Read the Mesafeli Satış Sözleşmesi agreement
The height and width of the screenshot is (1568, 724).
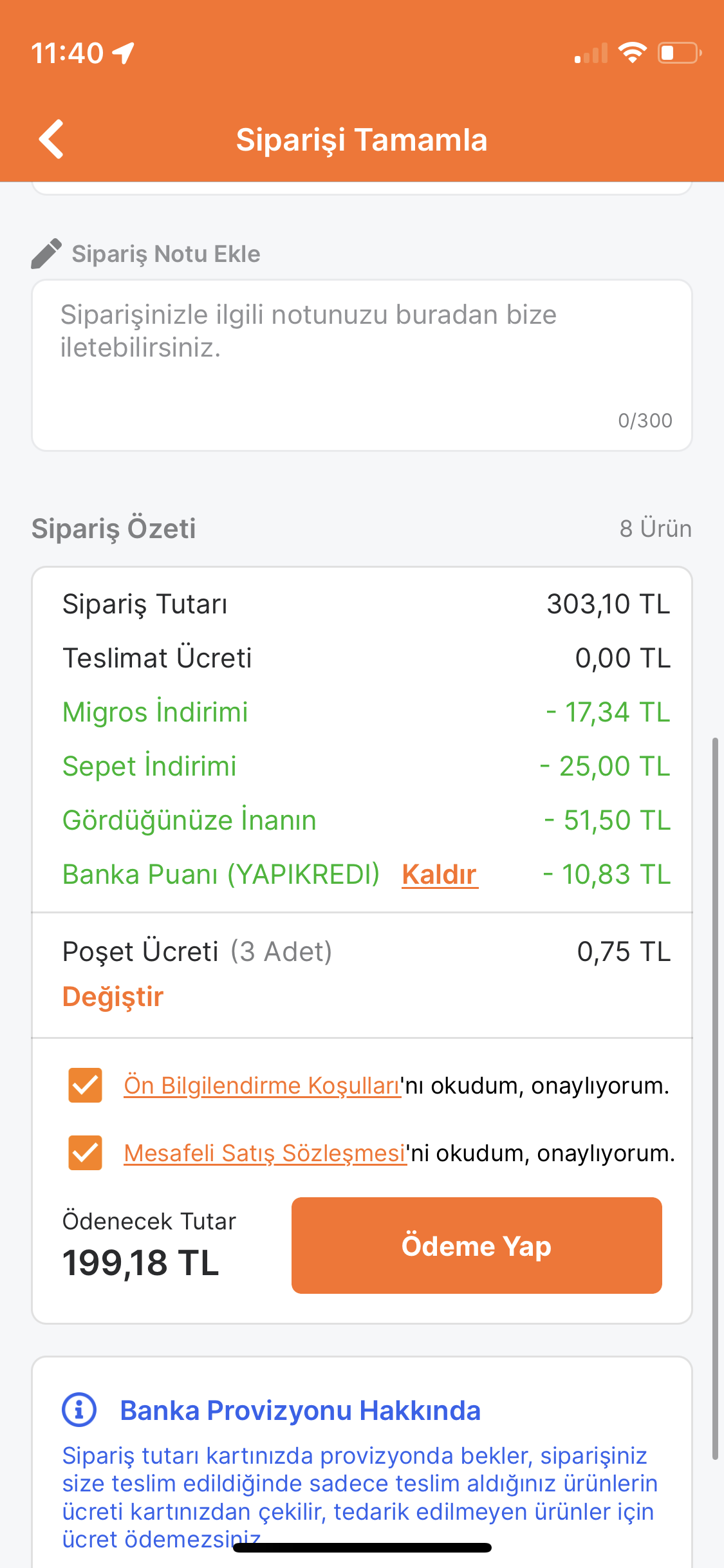[265, 1153]
